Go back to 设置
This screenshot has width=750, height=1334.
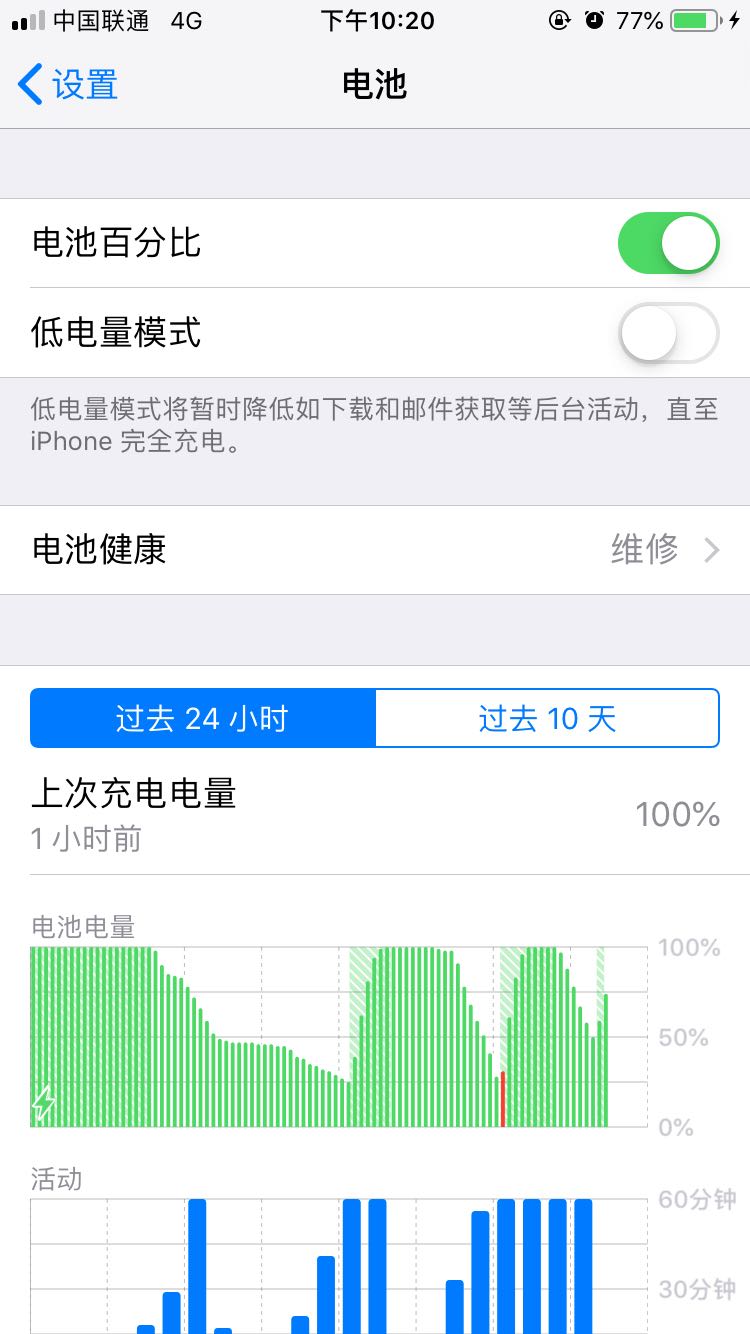(68, 85)
